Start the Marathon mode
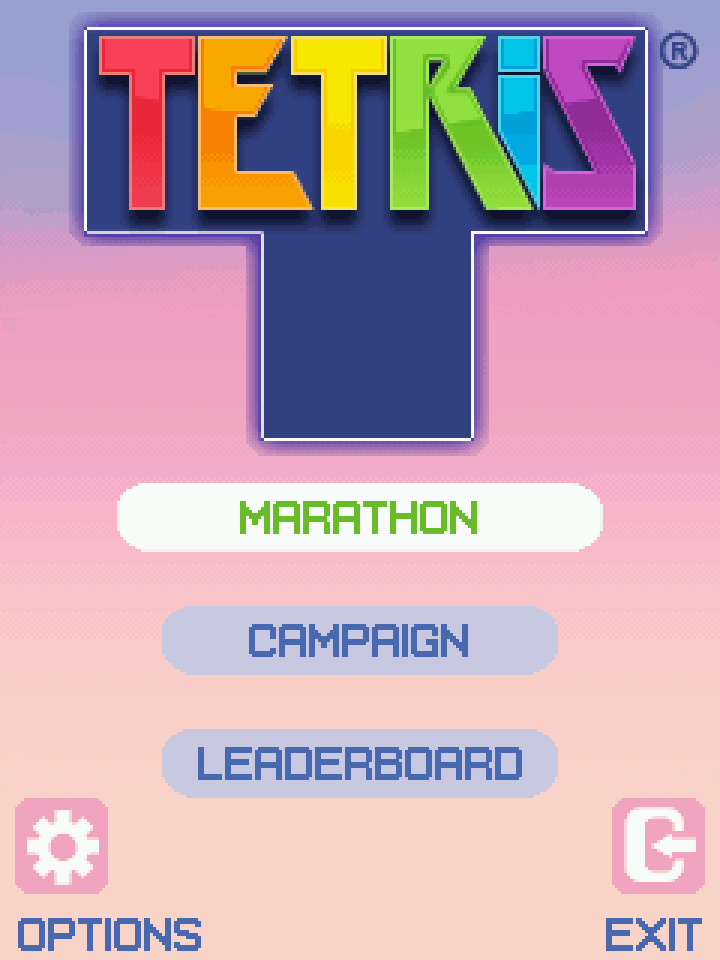 (360, 517)
